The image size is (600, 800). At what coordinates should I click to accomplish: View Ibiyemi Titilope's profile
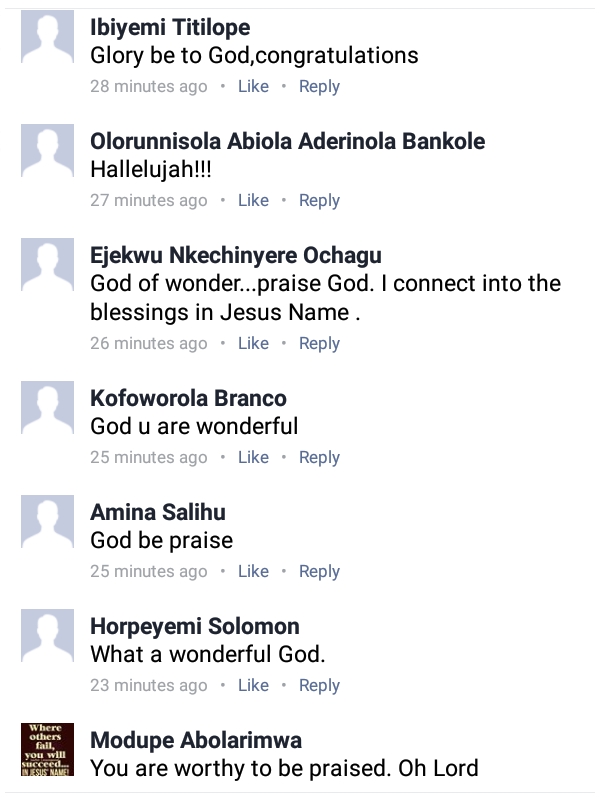pyautogui.click(x=170, y=28)
